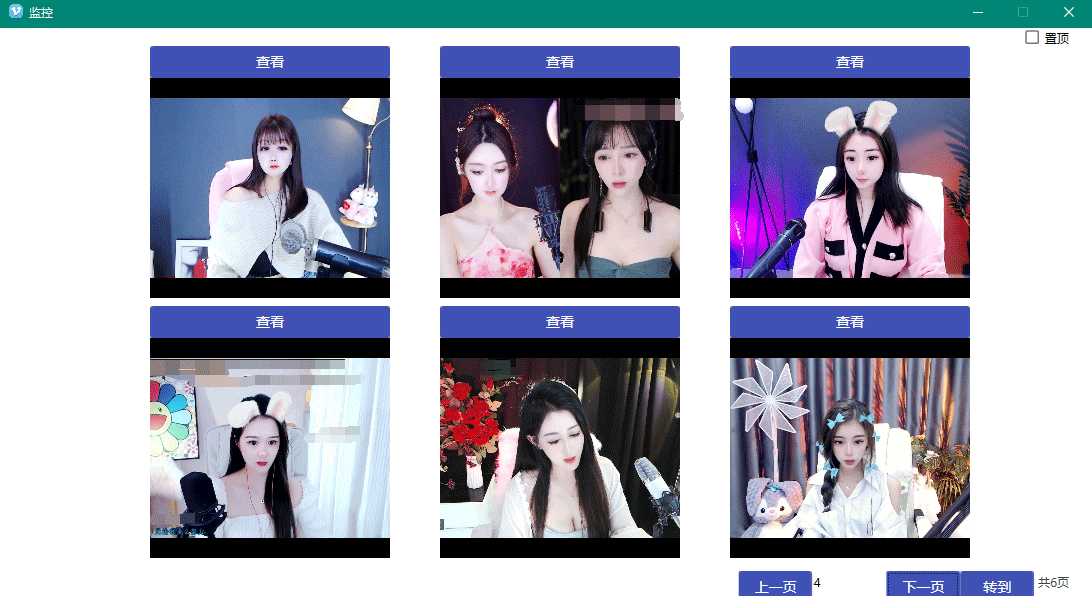Close the 监控 window

click(x=1068, y=12)
